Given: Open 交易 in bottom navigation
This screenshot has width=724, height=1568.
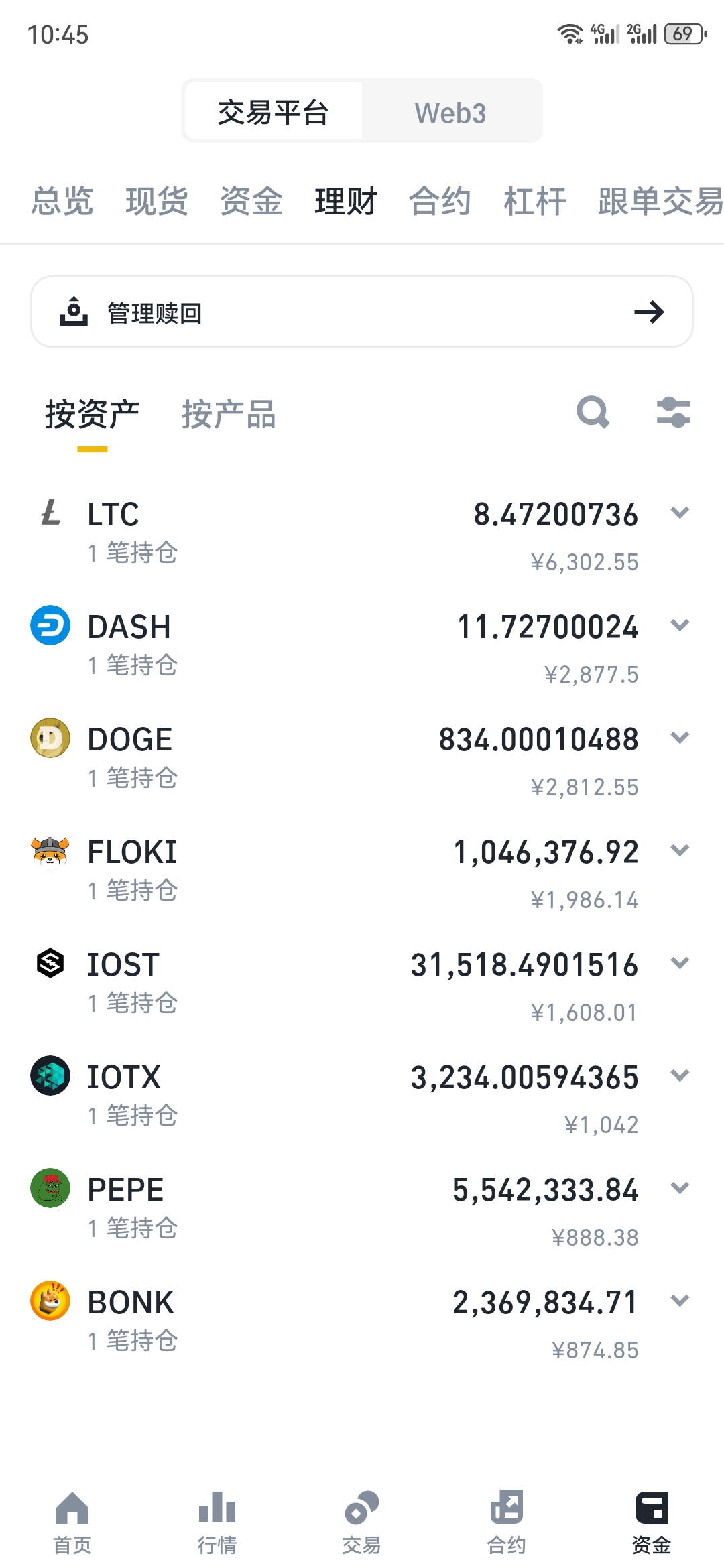Looking at the screenshot, I should pos(362,1522).
